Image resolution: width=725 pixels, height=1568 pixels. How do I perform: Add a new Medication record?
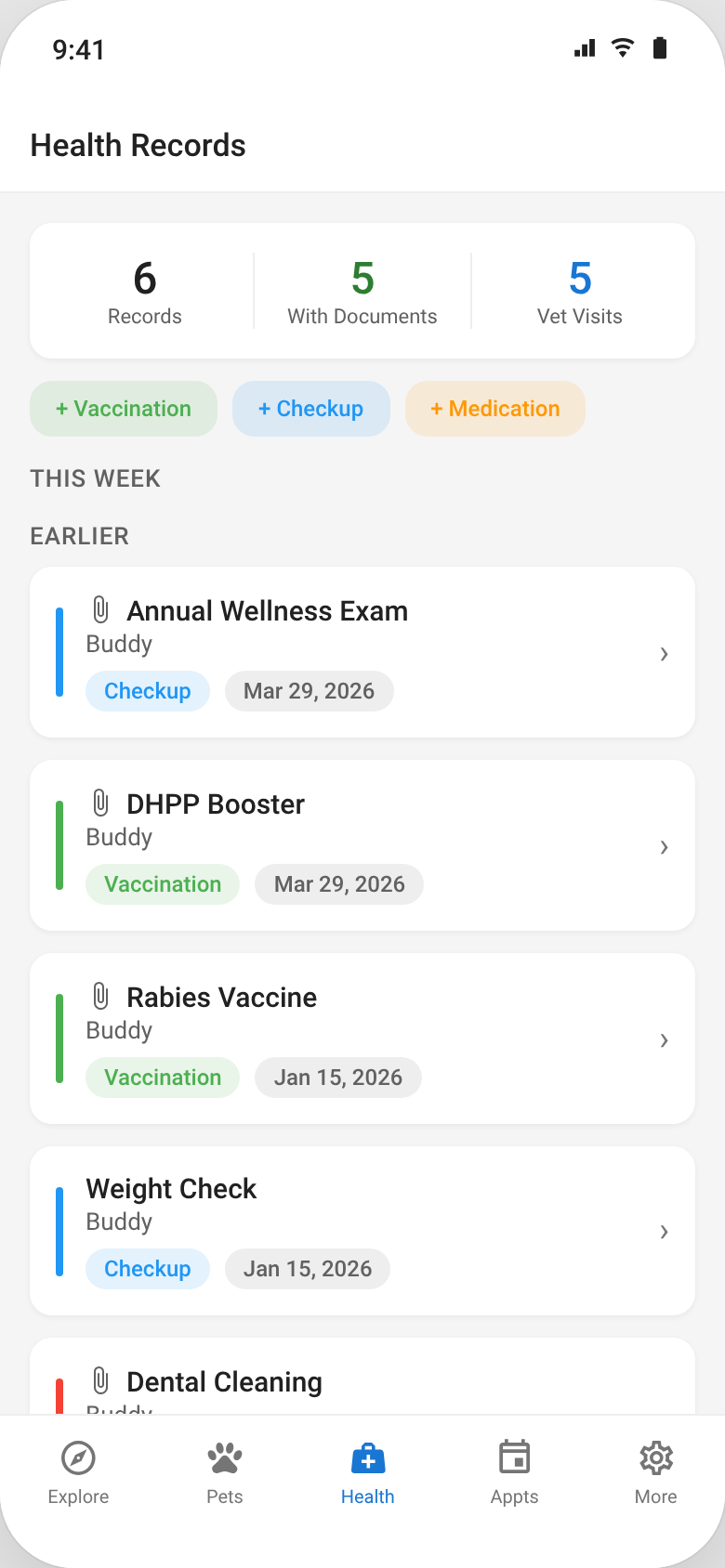pyautogui.click(x=494, y=409)
